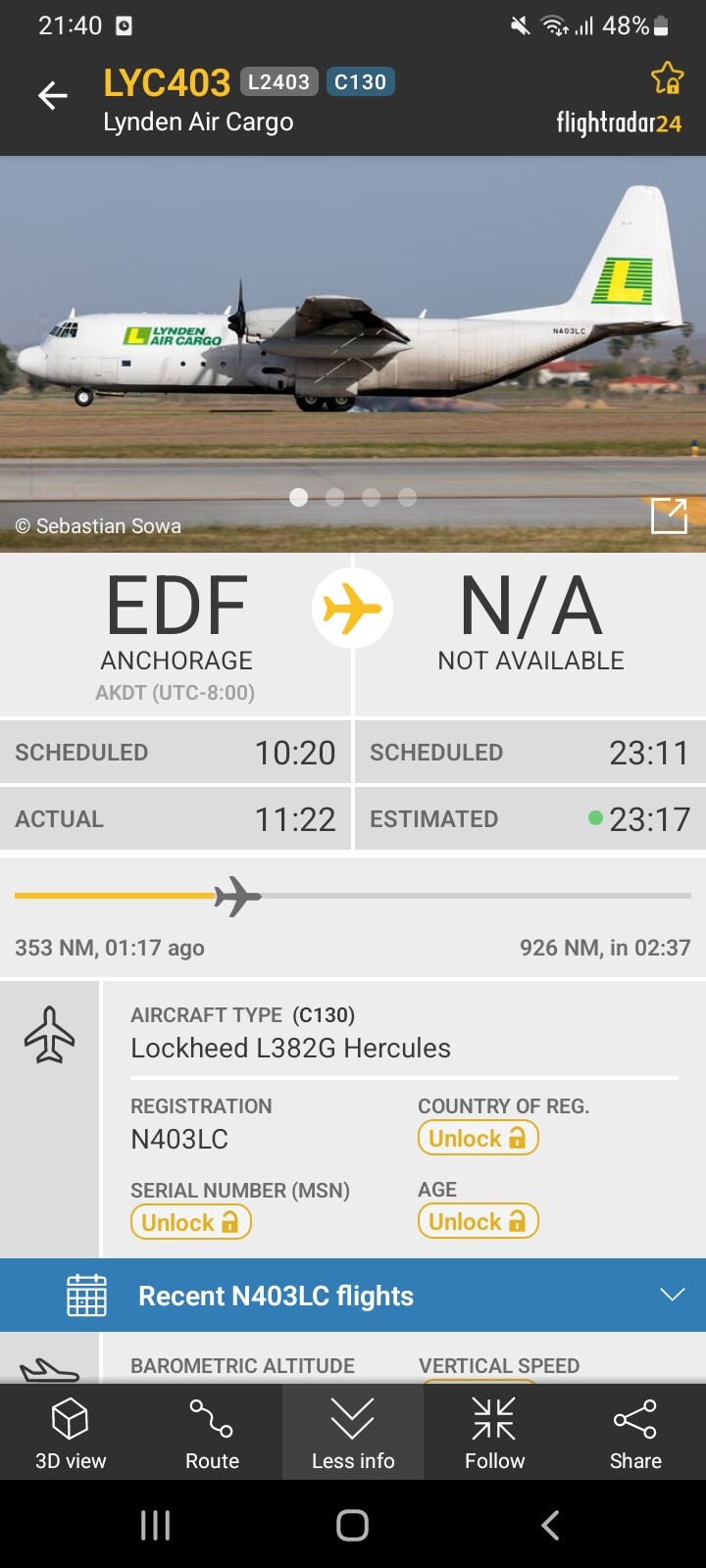Share flight LYC403
The height and width of the screenshot is (1568, 706).
point(635,1433)
